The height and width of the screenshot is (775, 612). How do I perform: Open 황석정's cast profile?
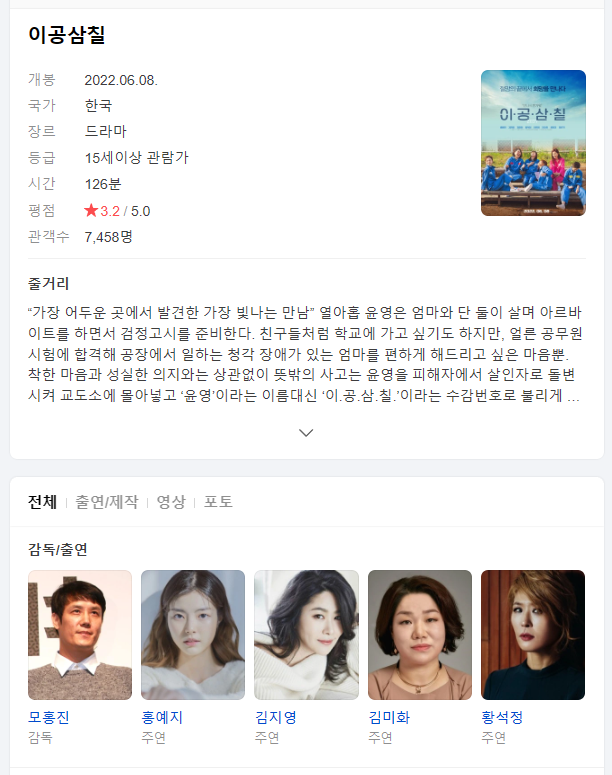(533, 635)
